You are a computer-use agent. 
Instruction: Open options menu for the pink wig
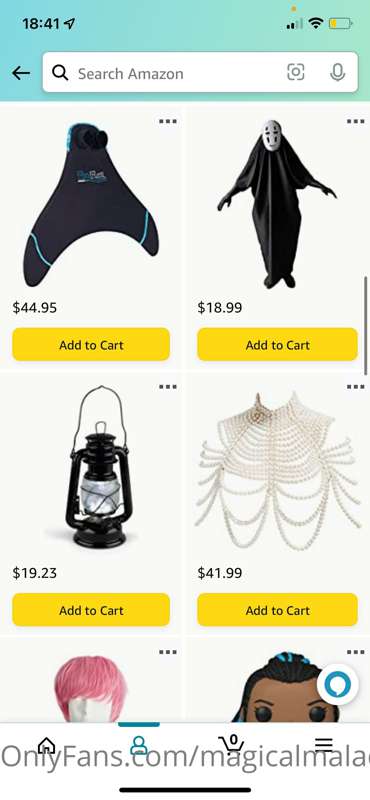(167, 652)
